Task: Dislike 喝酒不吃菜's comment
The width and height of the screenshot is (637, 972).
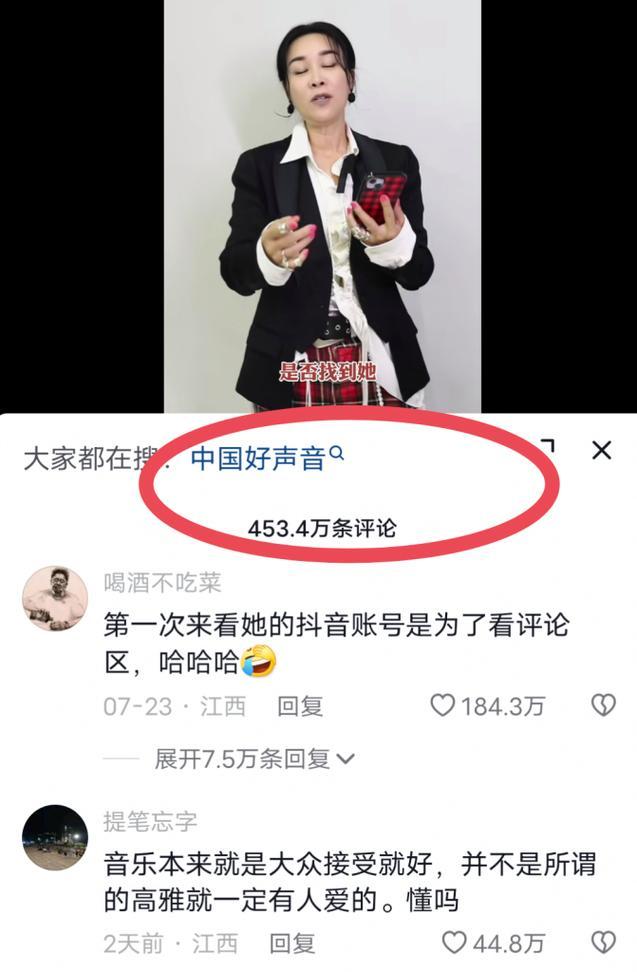Action: pyautogui.click(x=602, y=706)
